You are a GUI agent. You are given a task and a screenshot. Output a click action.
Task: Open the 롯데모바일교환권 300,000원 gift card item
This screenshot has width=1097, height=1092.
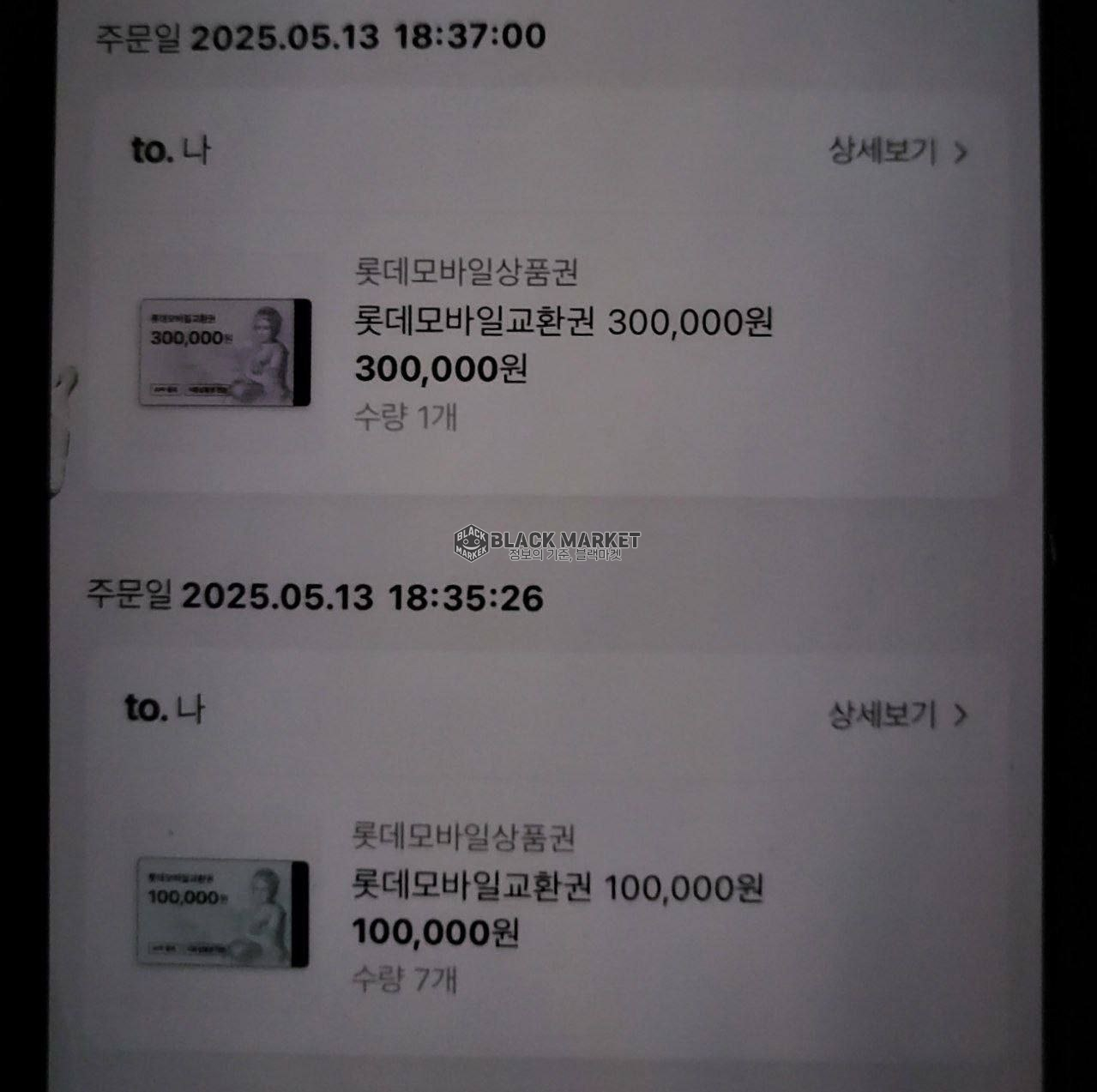564,323
